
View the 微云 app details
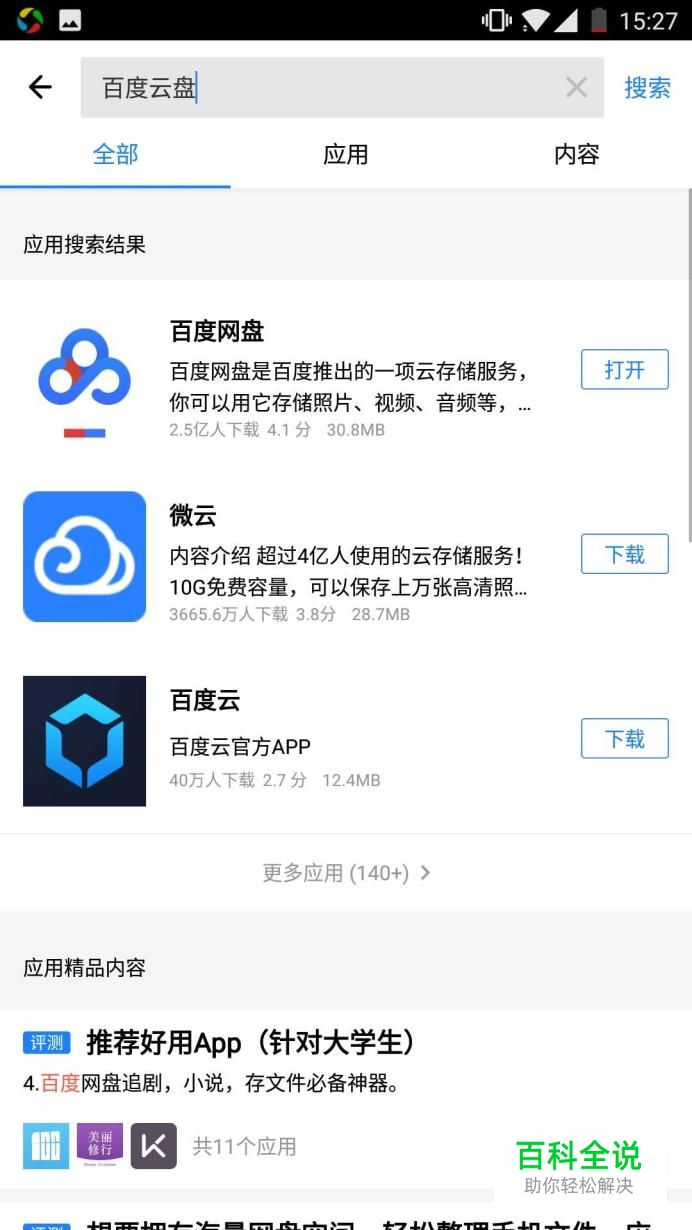tap(350, 560)
